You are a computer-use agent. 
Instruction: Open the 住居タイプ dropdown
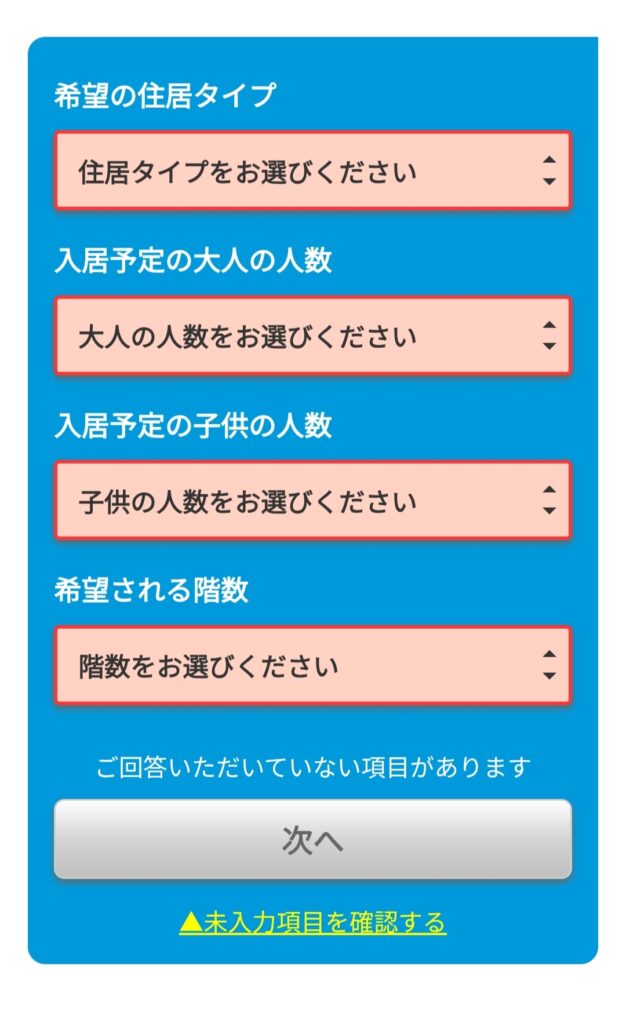point(312,171)
